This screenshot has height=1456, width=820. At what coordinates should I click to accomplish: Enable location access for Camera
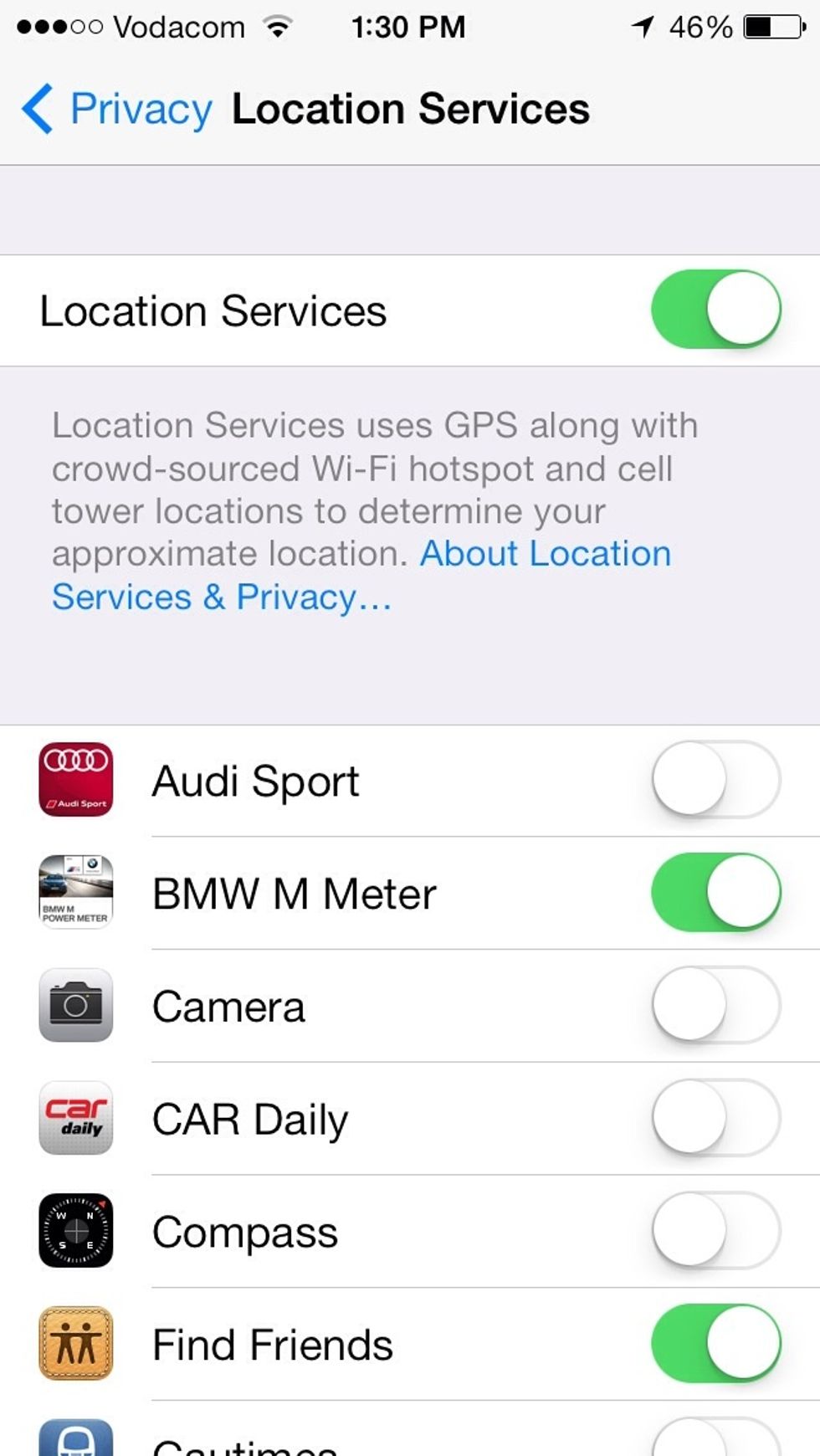click(716, 1005)
